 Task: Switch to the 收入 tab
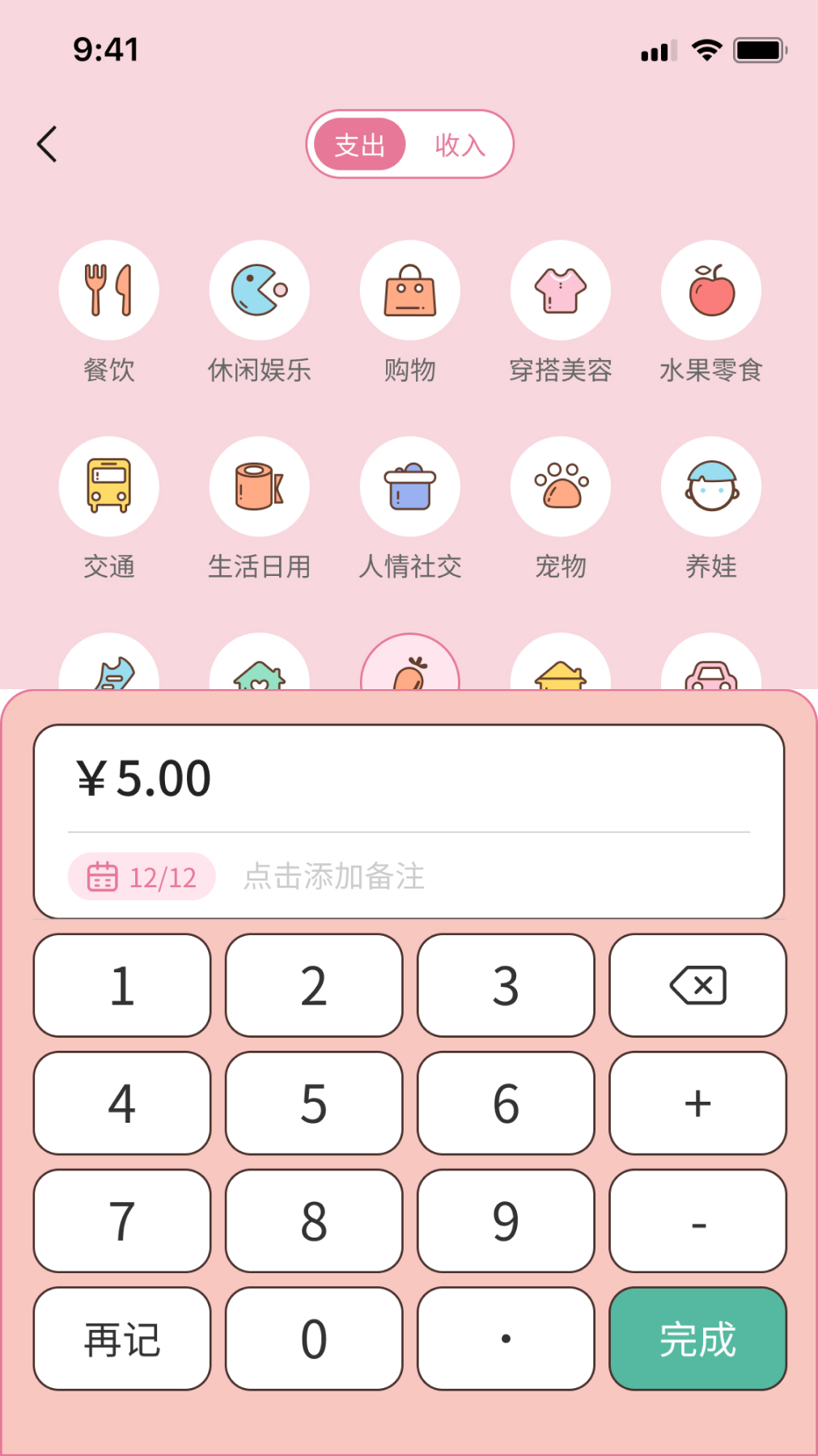click(x=459, y=144)
